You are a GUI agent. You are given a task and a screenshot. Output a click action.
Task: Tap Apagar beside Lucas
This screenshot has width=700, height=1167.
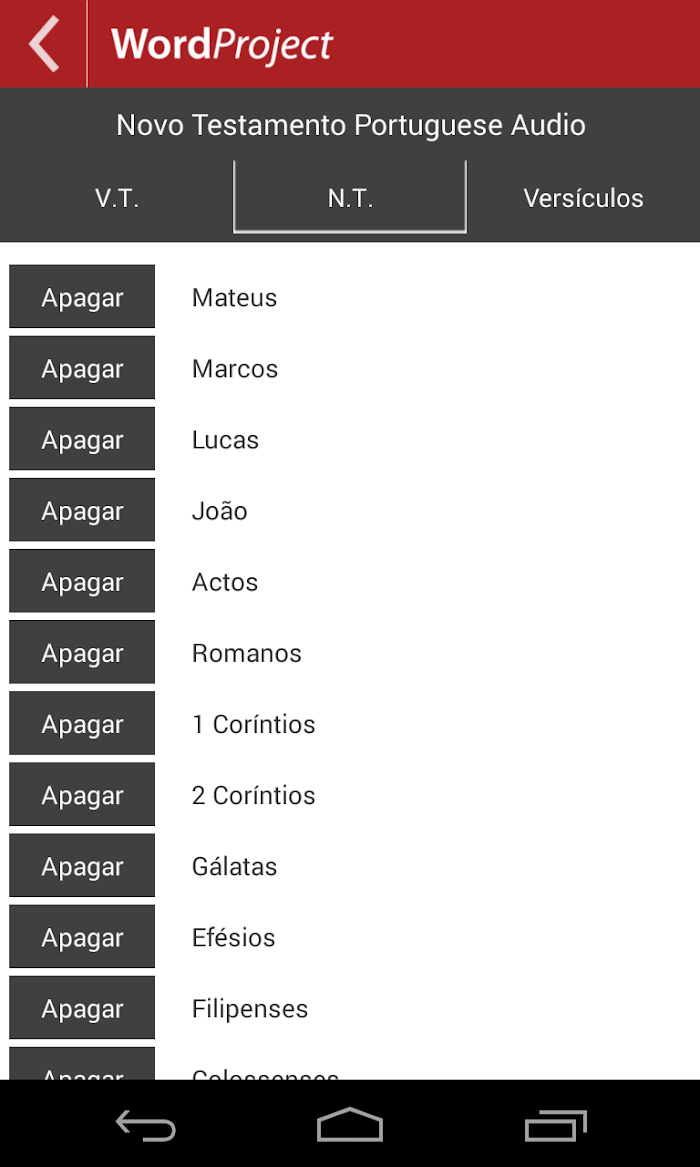tap(82, 440)
